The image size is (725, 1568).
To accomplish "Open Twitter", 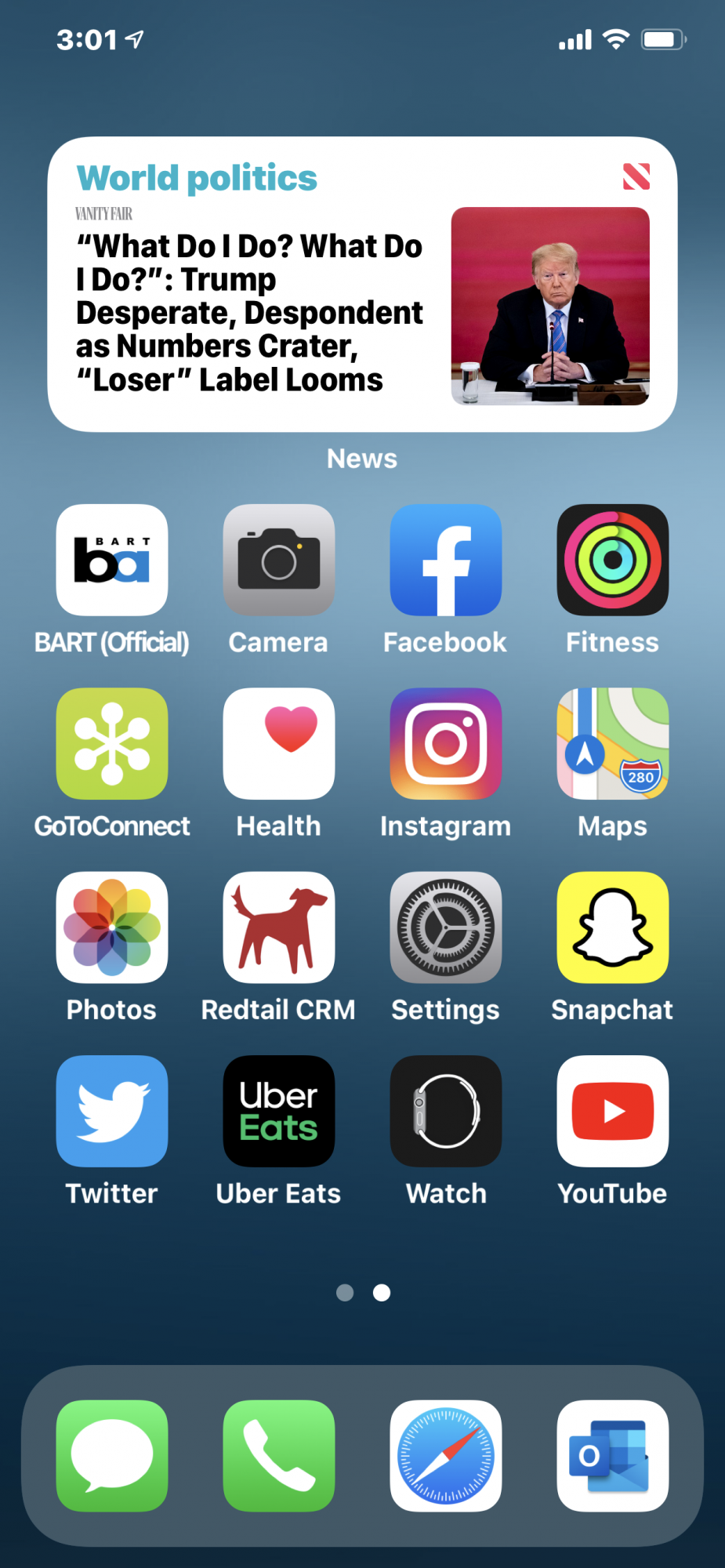I will 112,1111.
